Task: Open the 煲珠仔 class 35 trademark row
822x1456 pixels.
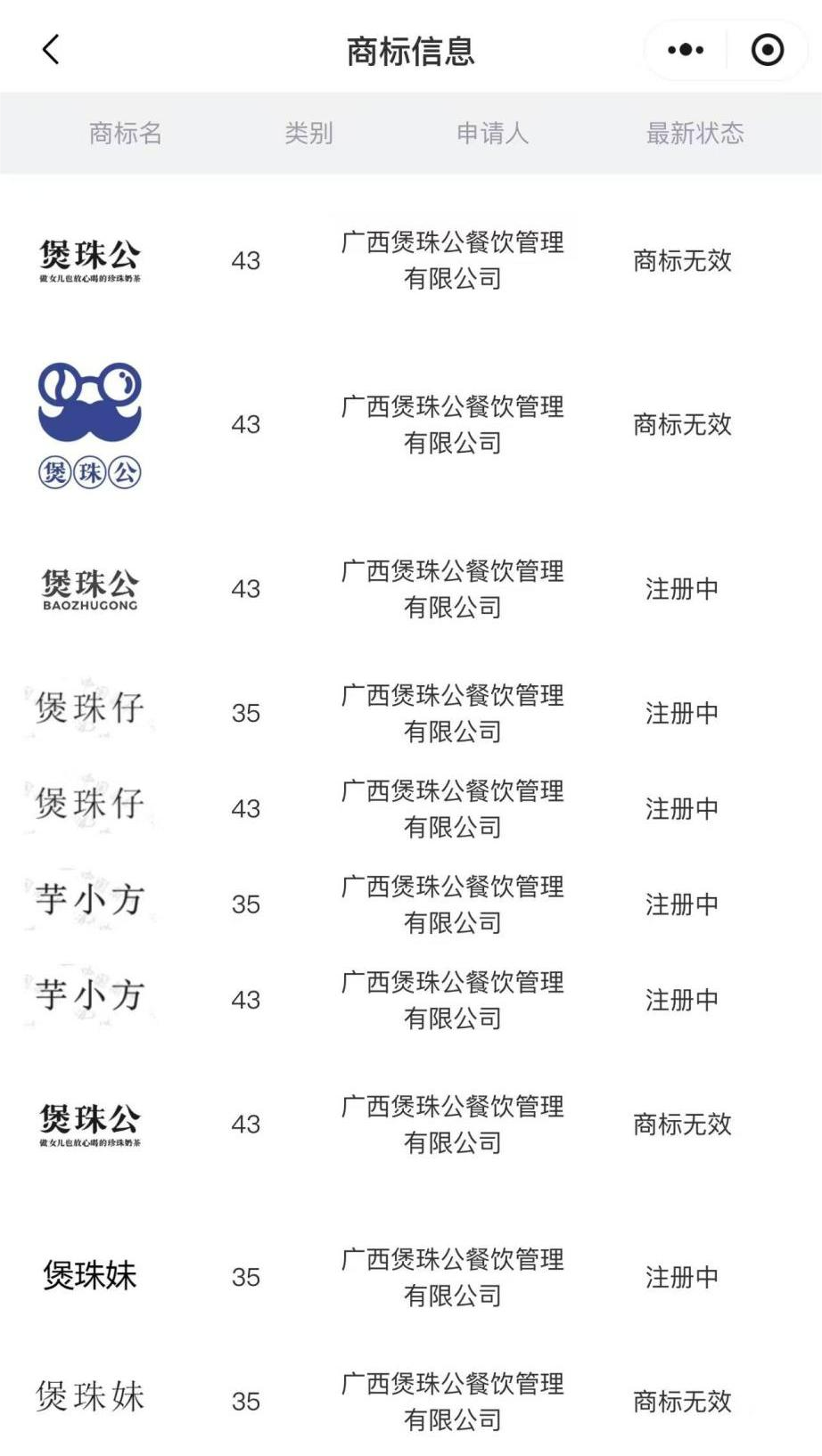Action: tap(411, 713)
